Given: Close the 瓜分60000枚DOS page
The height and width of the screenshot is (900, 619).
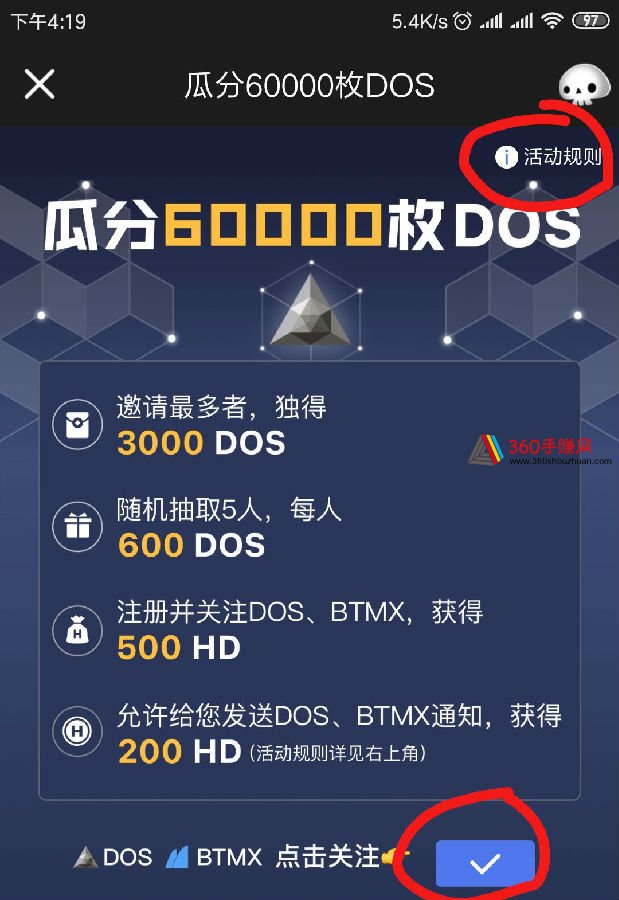Looking at the screenshot, I should click(x=39, y=84).
